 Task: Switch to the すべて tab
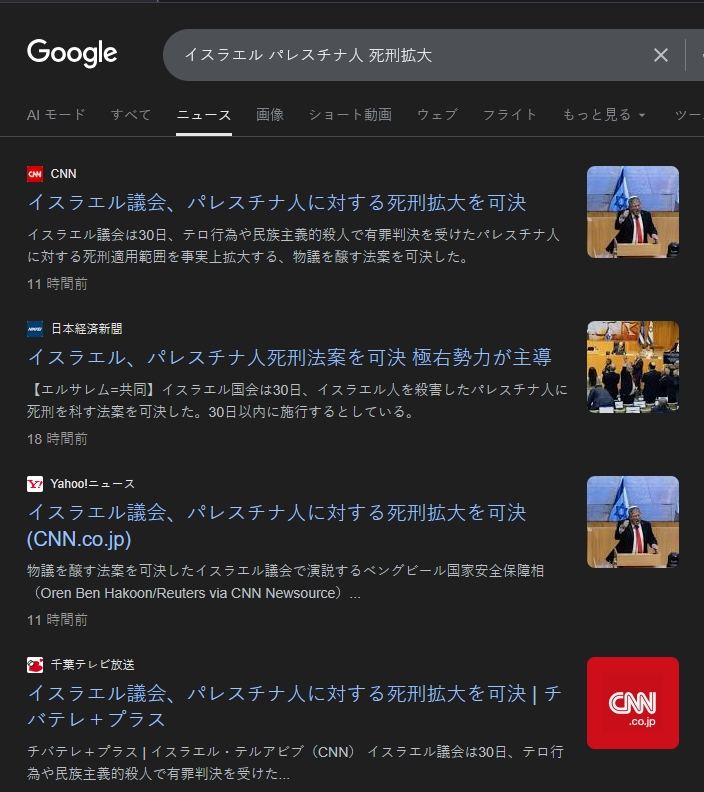[131, 115]
